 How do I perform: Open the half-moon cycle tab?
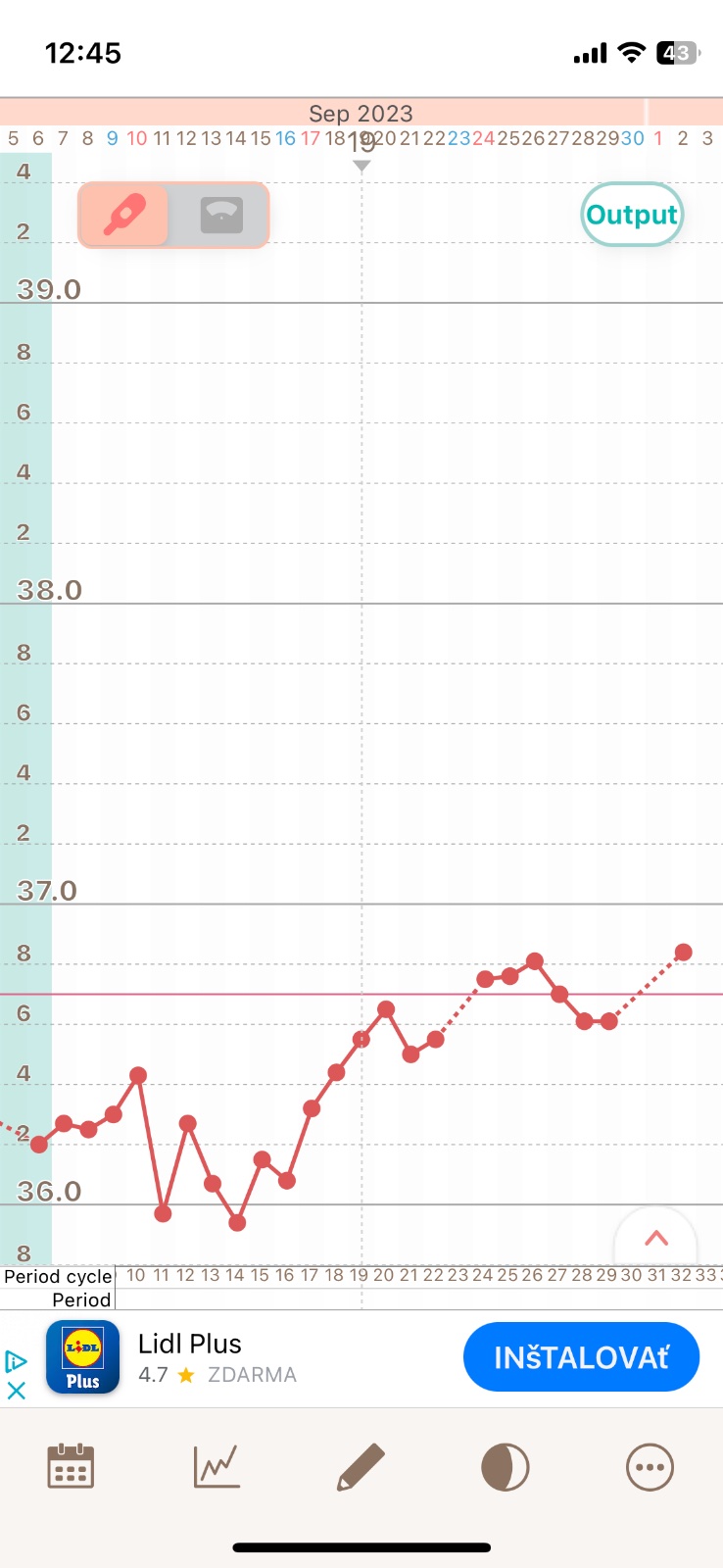(506, 1467)
